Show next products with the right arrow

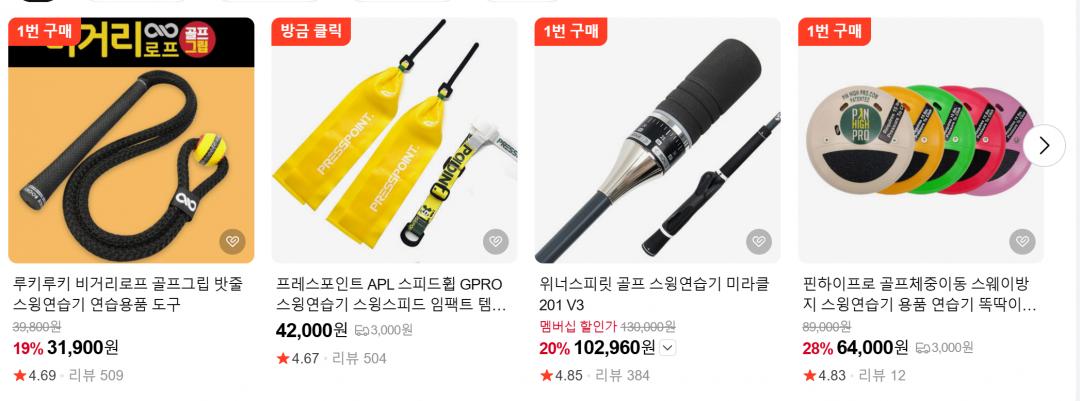(1044, 145)
